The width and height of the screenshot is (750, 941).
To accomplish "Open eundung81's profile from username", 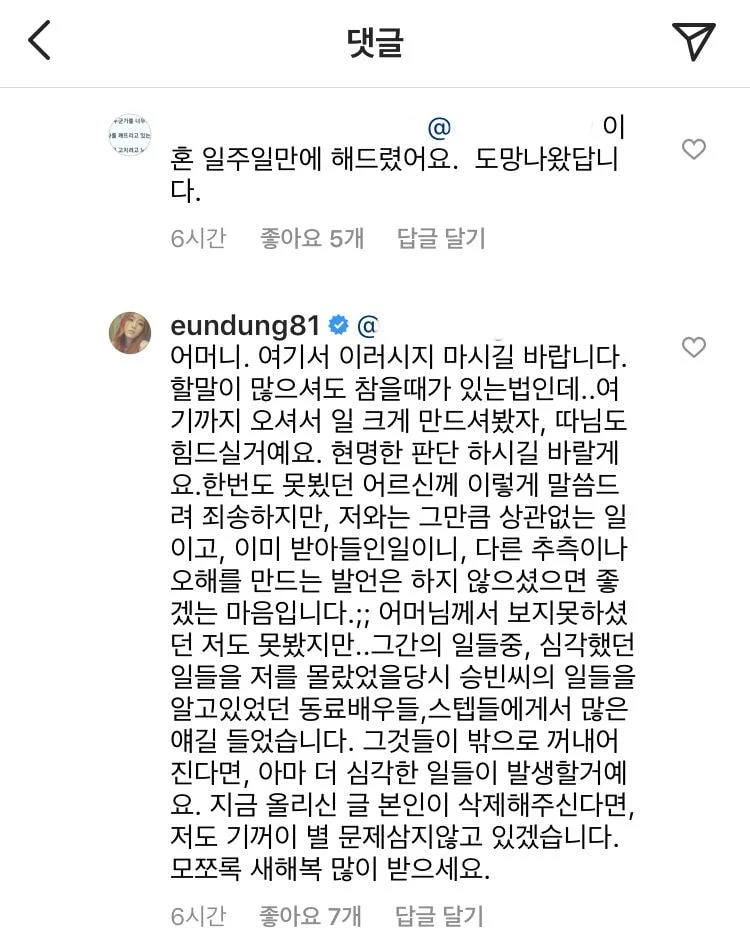I will pos(245,326).
